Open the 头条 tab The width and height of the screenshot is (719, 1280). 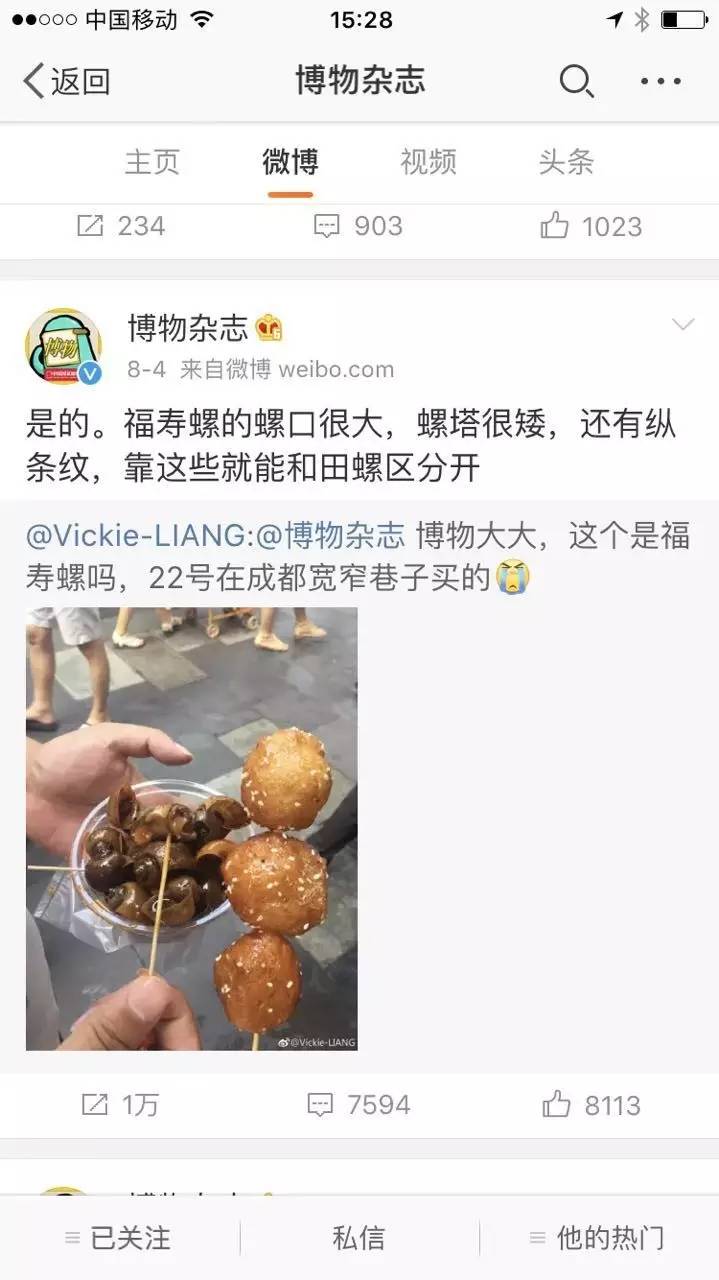pyautogui.click(x=566, y=162)
